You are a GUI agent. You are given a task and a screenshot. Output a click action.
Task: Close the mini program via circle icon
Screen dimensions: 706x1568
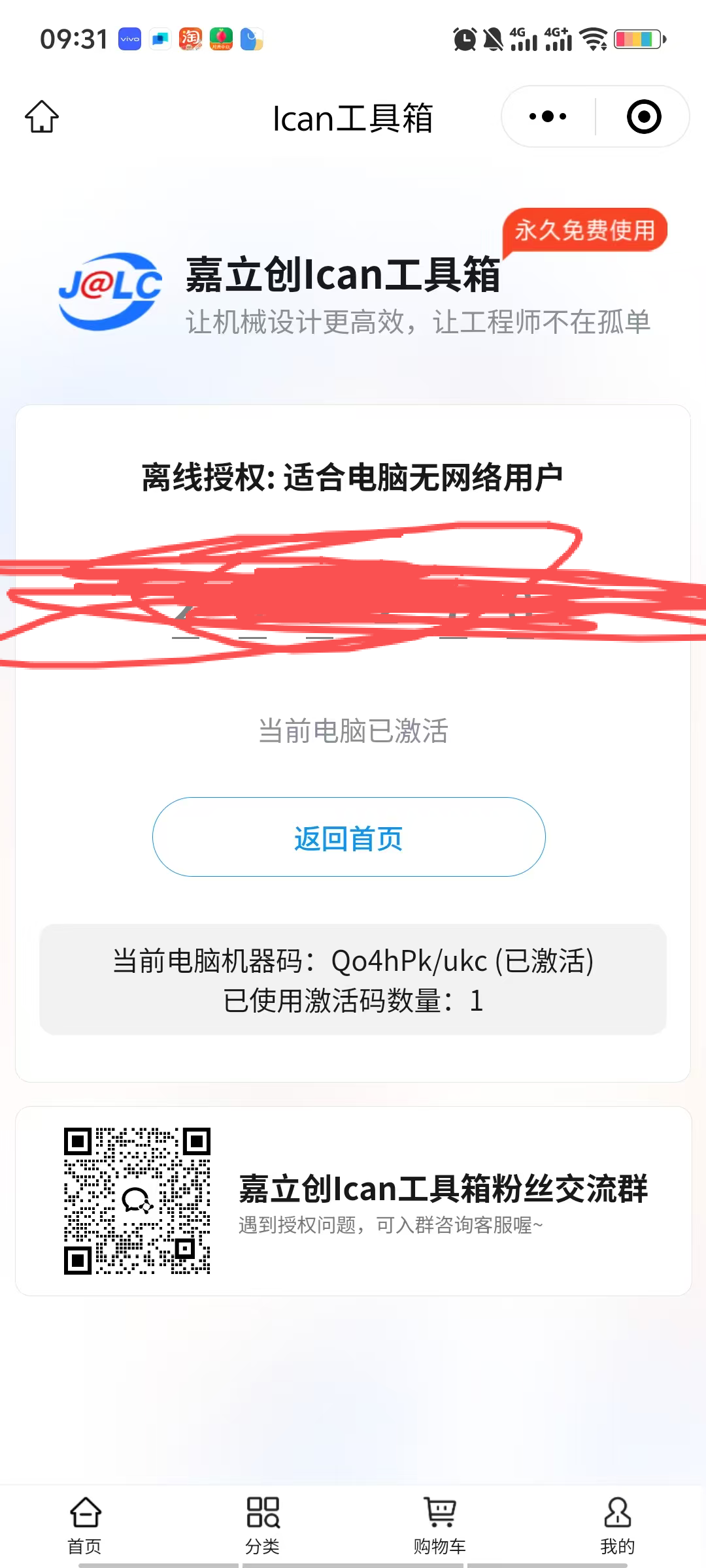(x=643, y=117)
